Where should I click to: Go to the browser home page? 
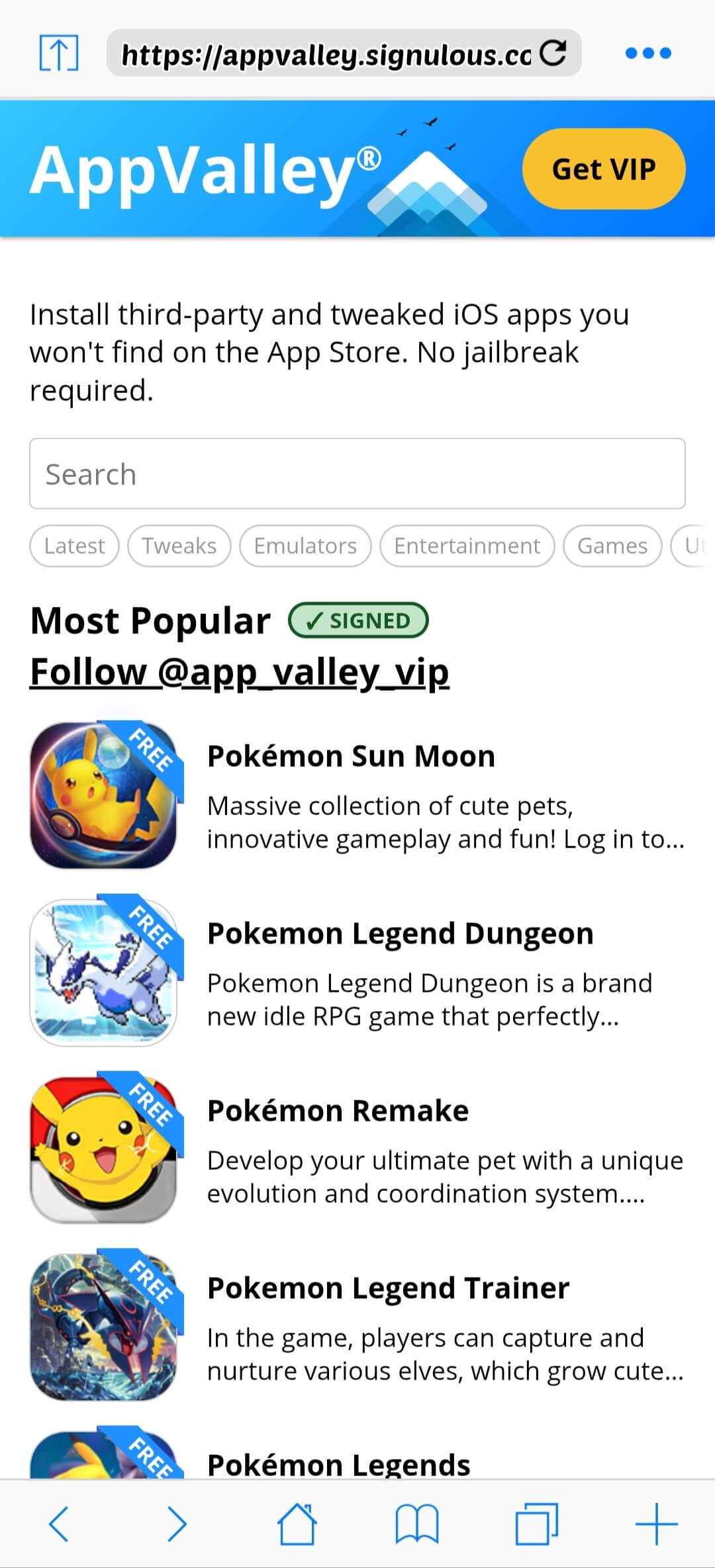pyautogui.click(x=297, y=1524)
